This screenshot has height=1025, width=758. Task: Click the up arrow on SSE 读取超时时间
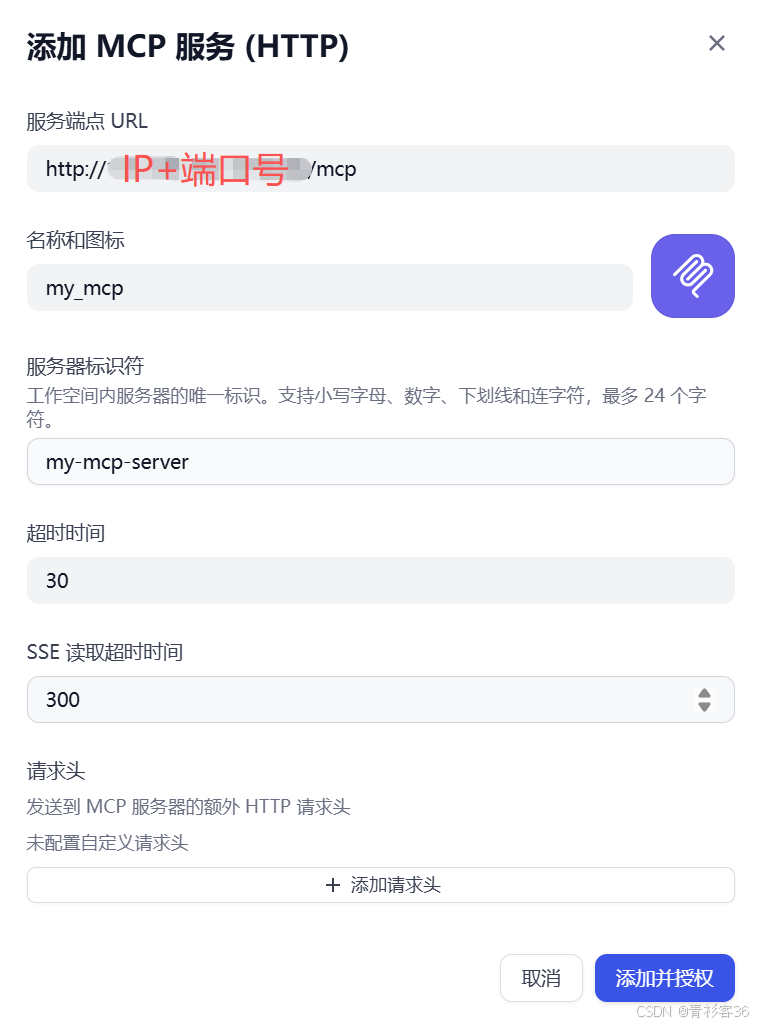(705, 694)
